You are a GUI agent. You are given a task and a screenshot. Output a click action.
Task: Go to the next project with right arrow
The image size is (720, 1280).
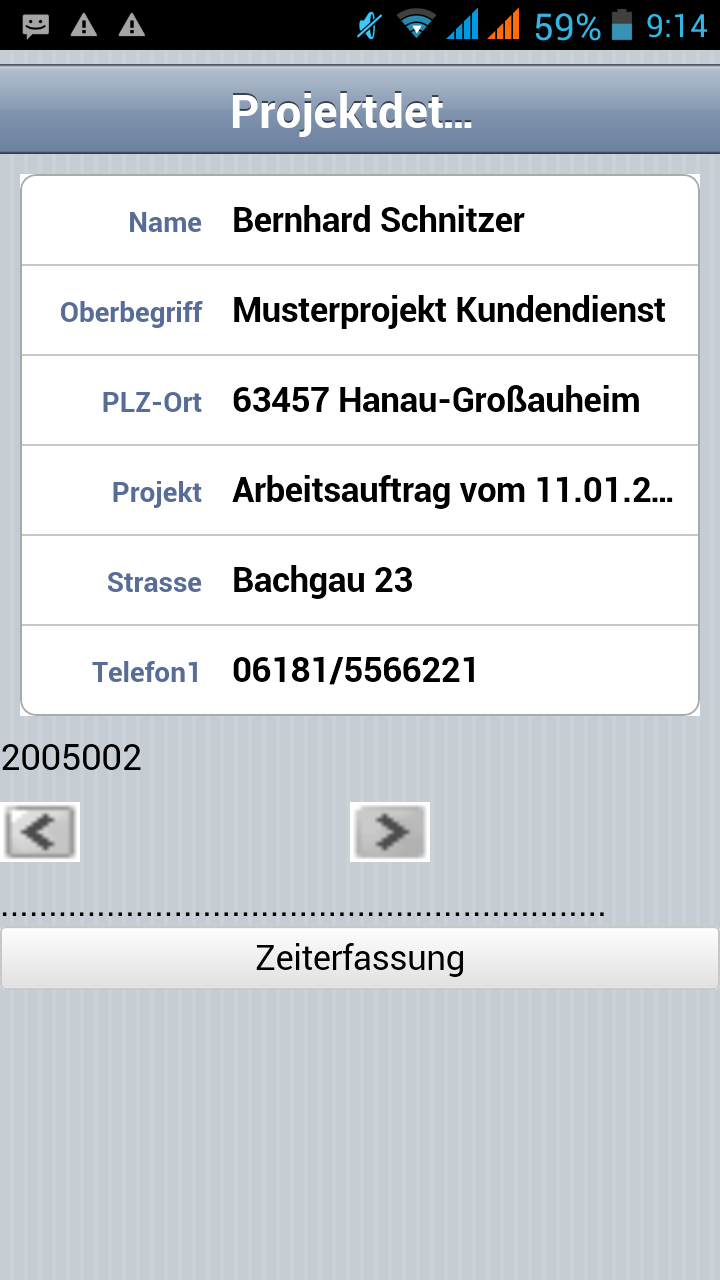[x=390, y=831]
